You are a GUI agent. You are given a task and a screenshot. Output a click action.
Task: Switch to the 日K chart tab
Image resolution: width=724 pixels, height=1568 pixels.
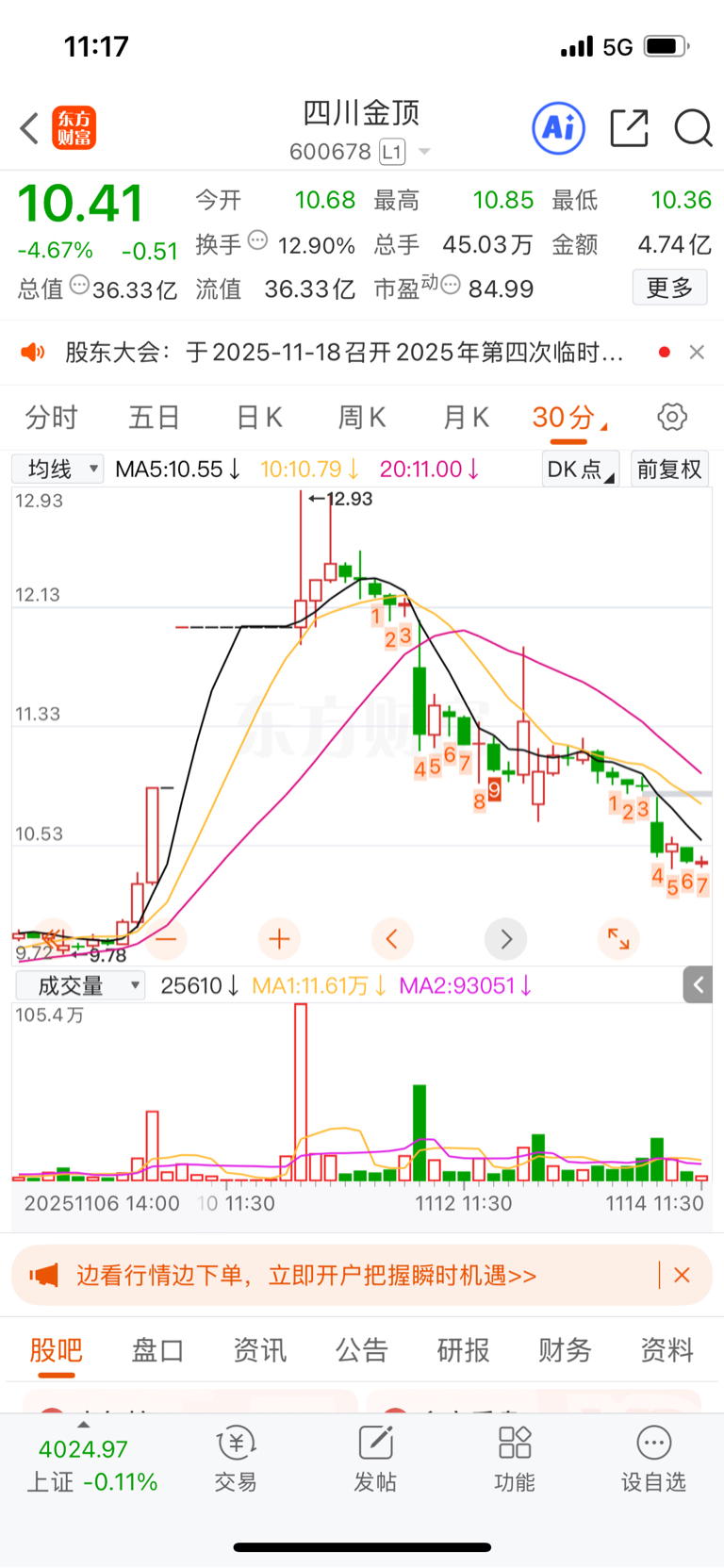point(258,417)
